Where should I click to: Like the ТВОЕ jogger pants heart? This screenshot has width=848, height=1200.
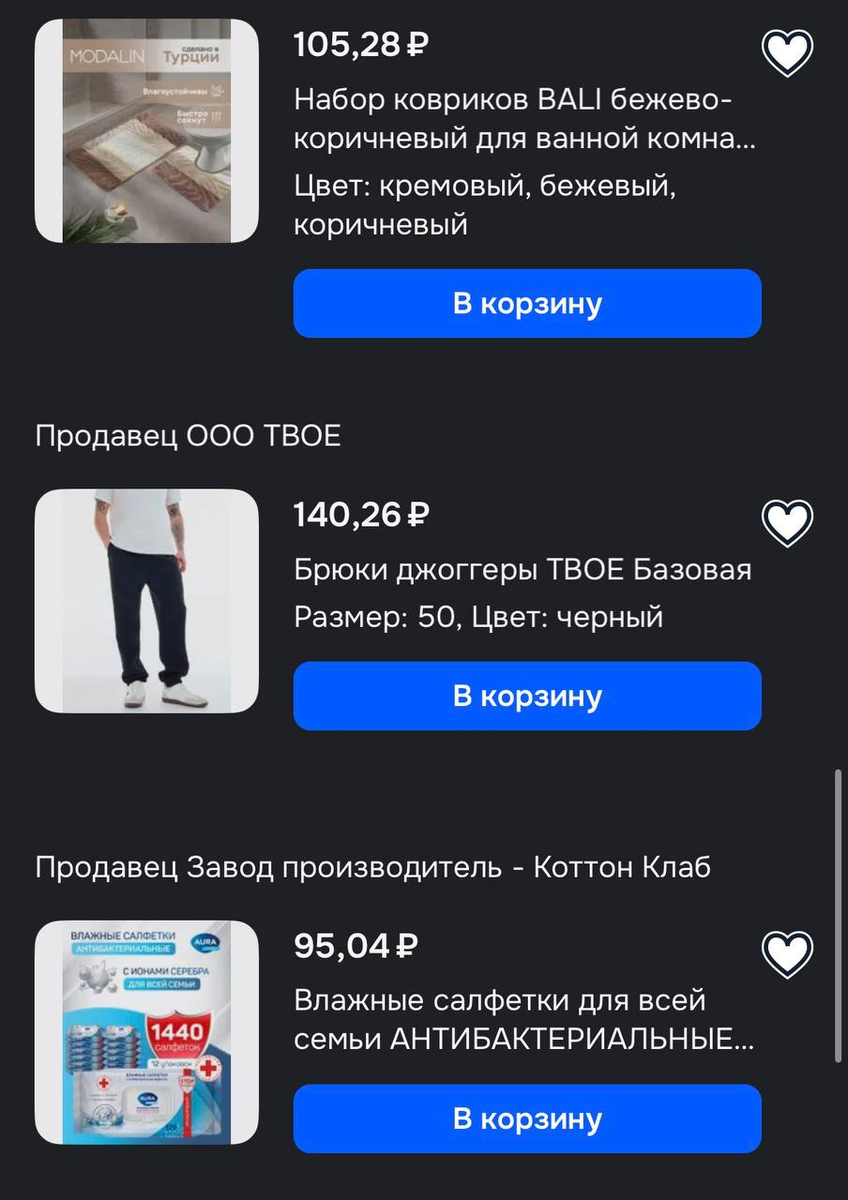point(788,521)
